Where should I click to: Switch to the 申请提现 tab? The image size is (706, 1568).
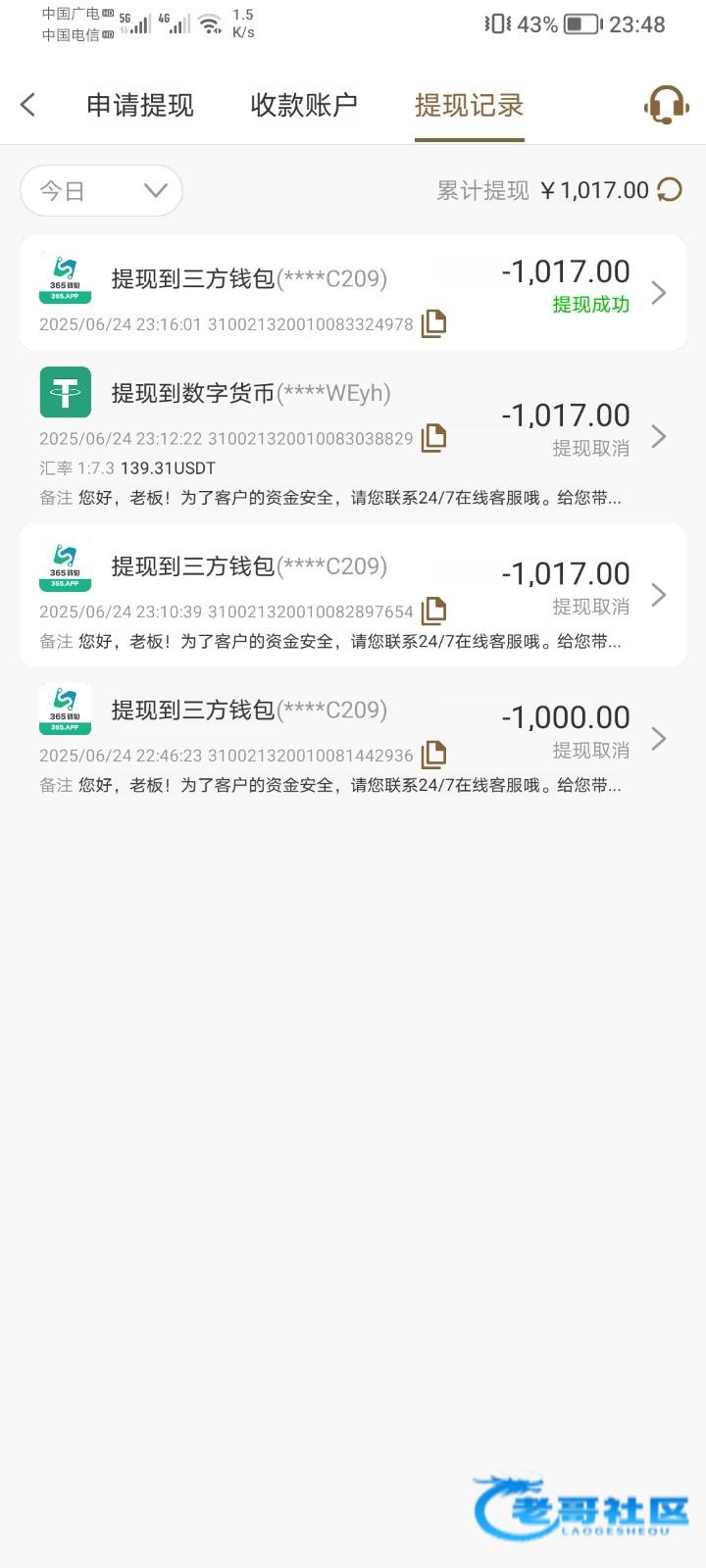[x=140, y=105]
